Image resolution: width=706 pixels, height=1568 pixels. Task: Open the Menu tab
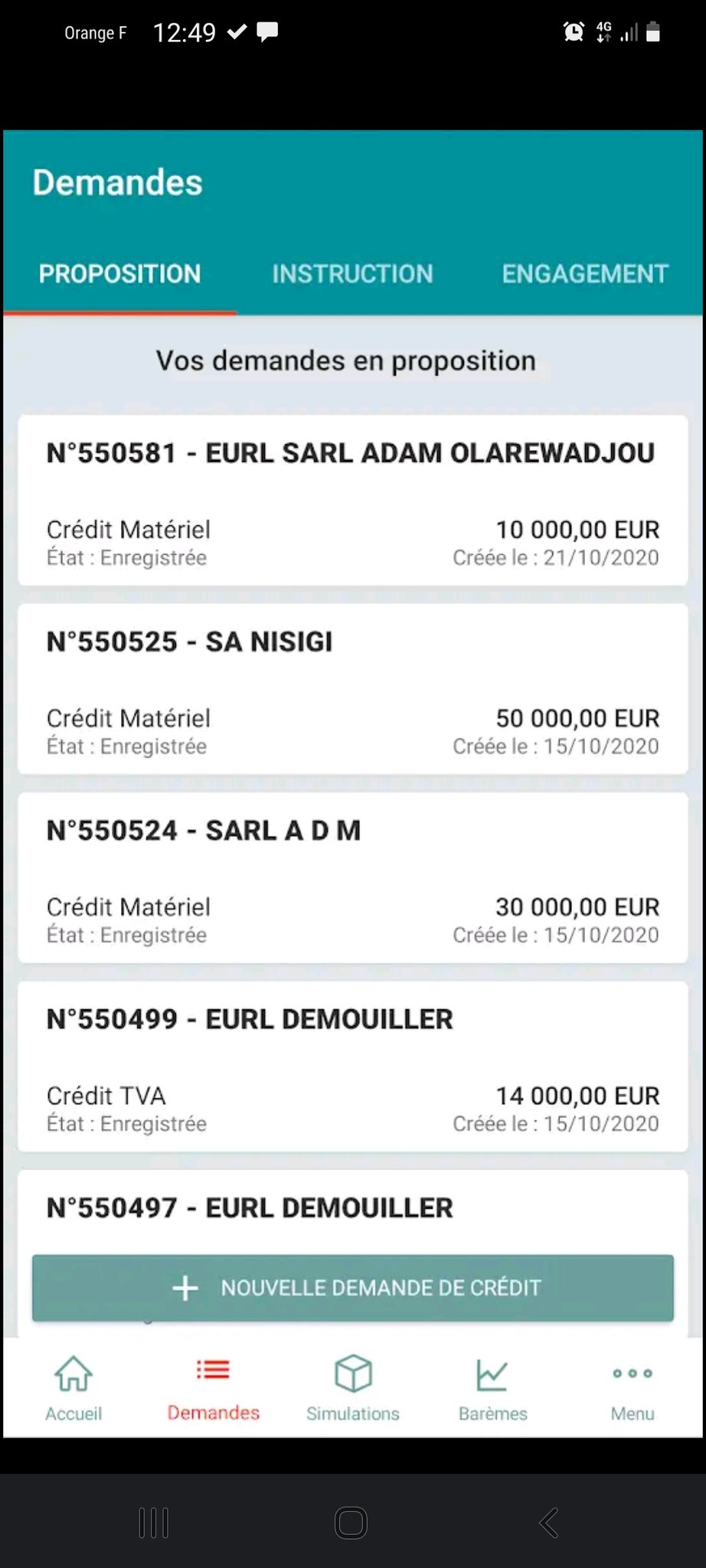click(632, 1387)
